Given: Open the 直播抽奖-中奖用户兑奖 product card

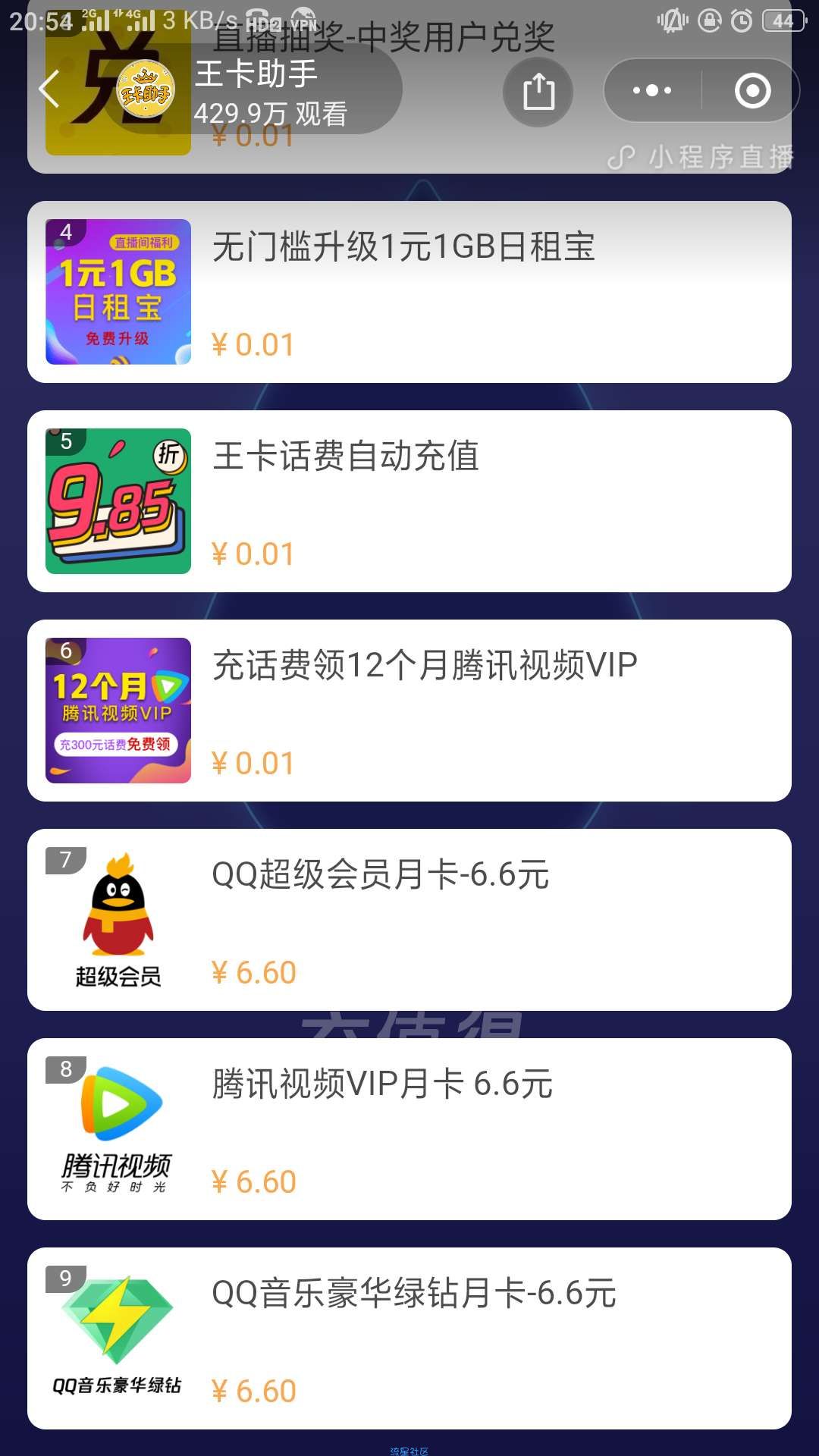Looking at the screenshot, I should pos(455,152).
